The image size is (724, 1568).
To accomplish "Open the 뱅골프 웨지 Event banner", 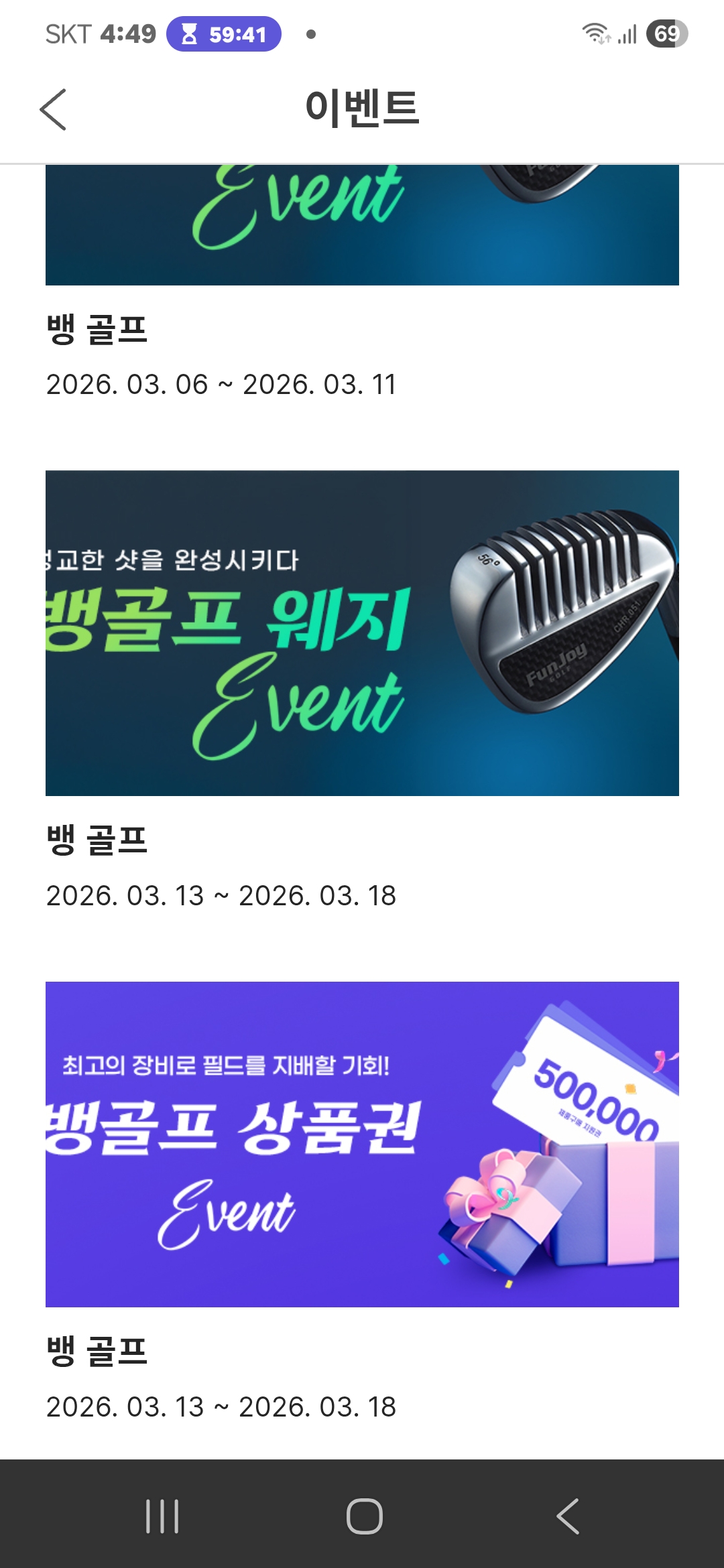I will tap(362, 633).
